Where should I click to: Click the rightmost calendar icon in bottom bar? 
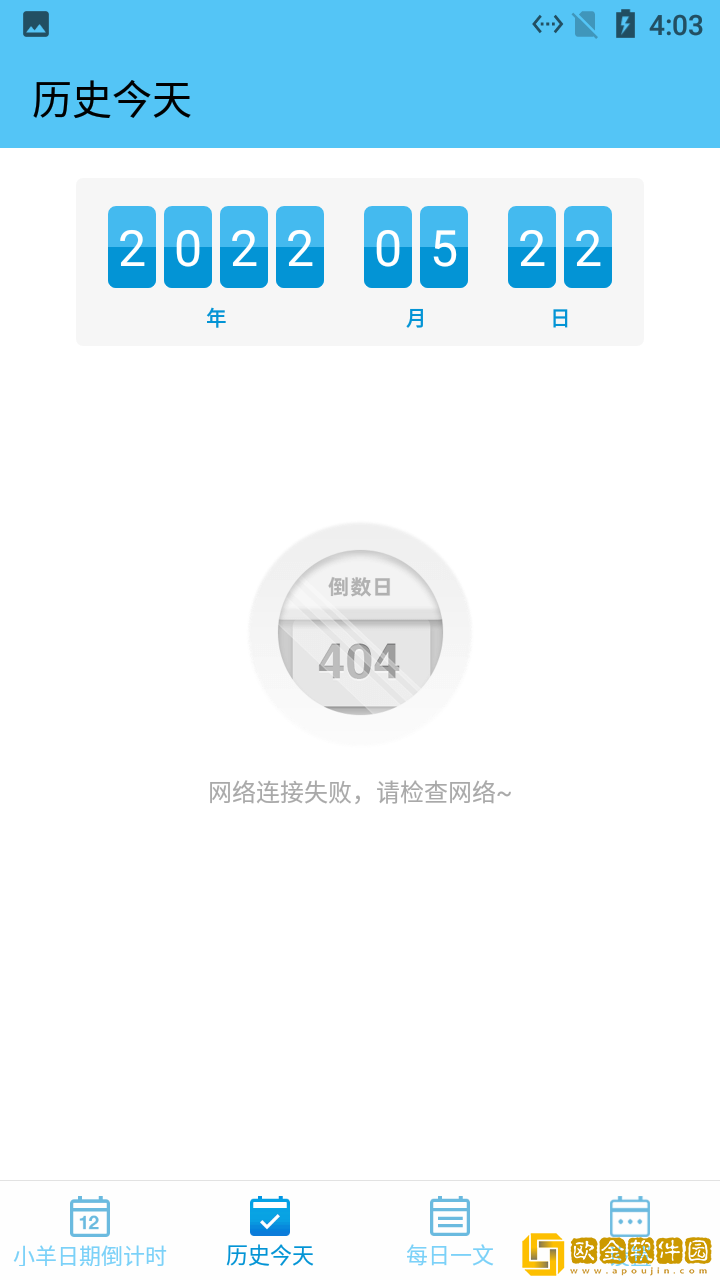point(629,1215)
